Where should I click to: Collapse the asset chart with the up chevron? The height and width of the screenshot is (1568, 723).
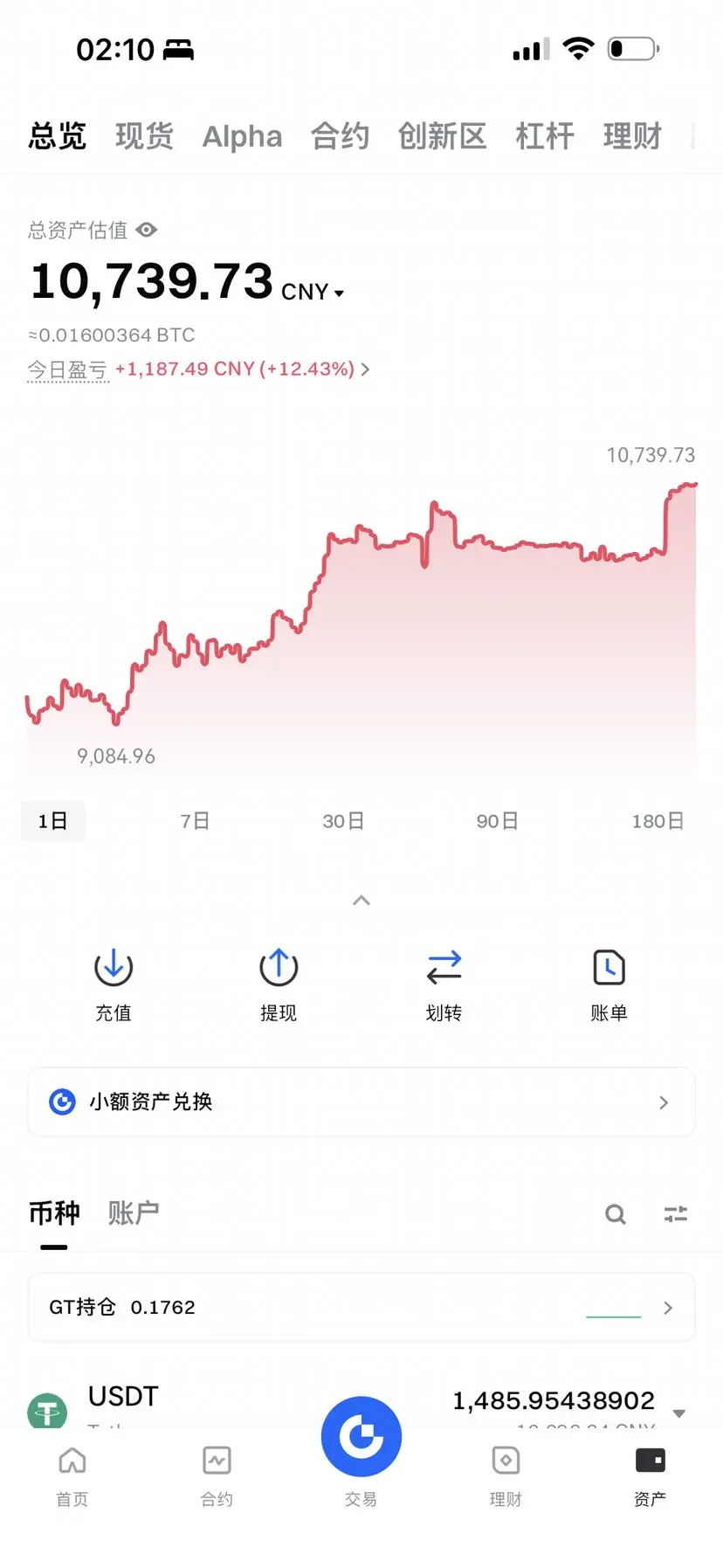point(361,900)
